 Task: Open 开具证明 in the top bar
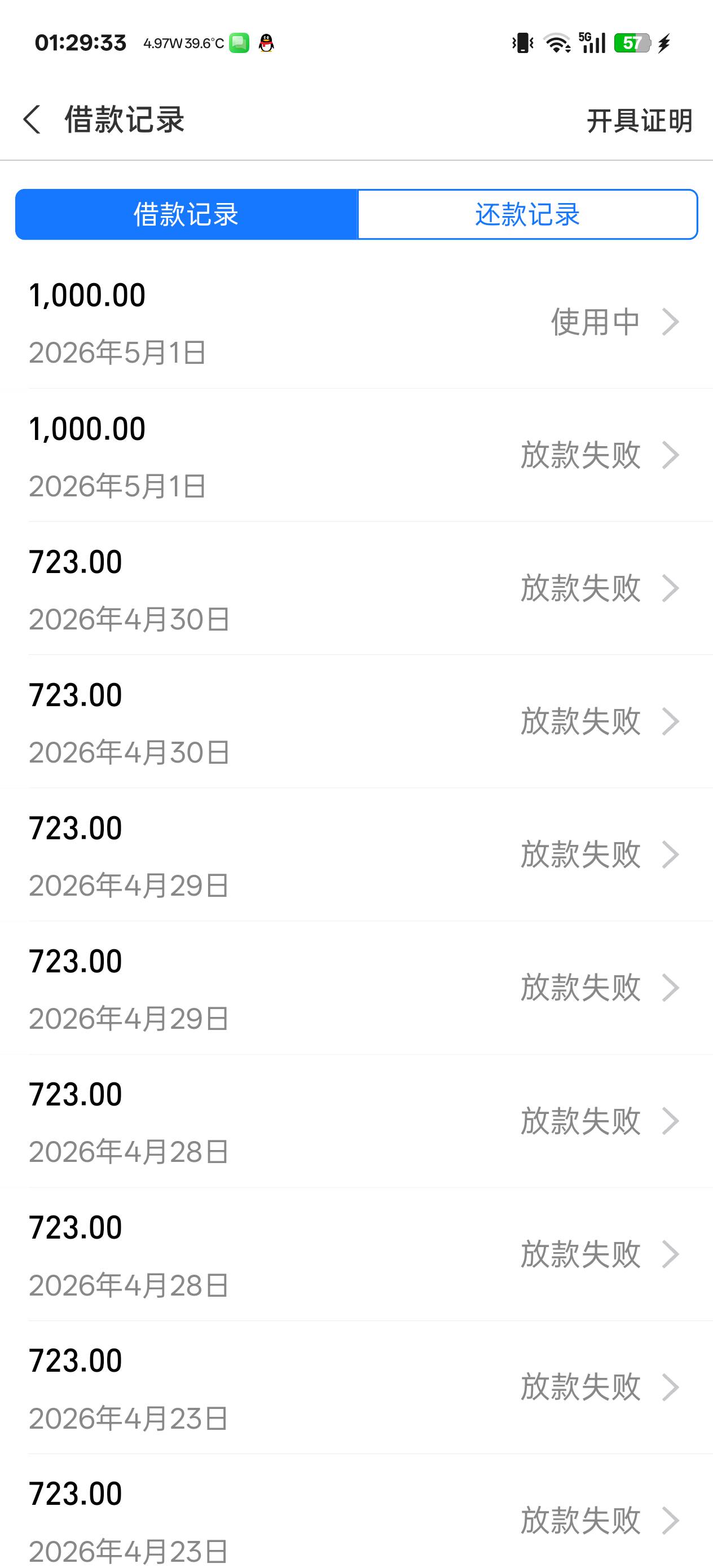coord(639,121)
